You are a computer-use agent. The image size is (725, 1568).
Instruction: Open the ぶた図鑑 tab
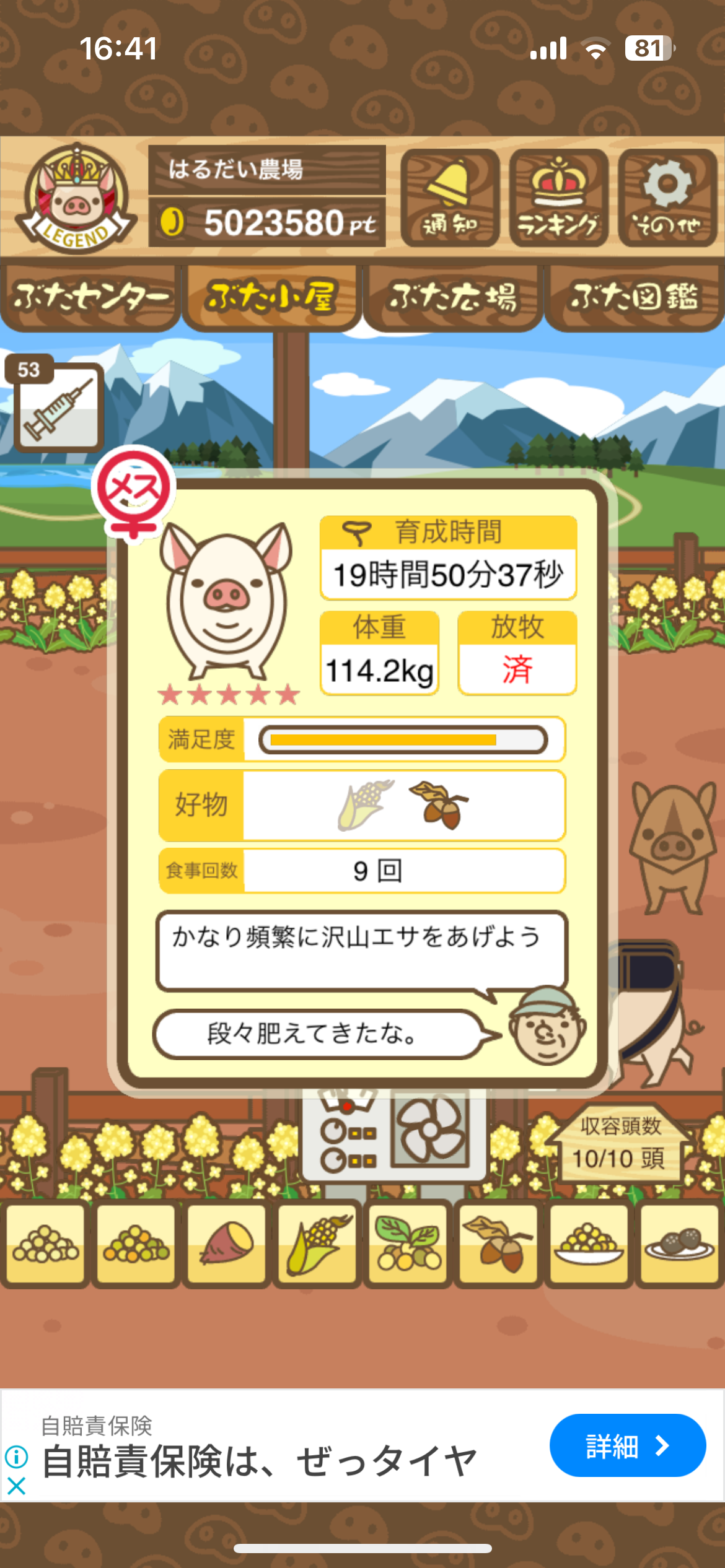(634, 298)
